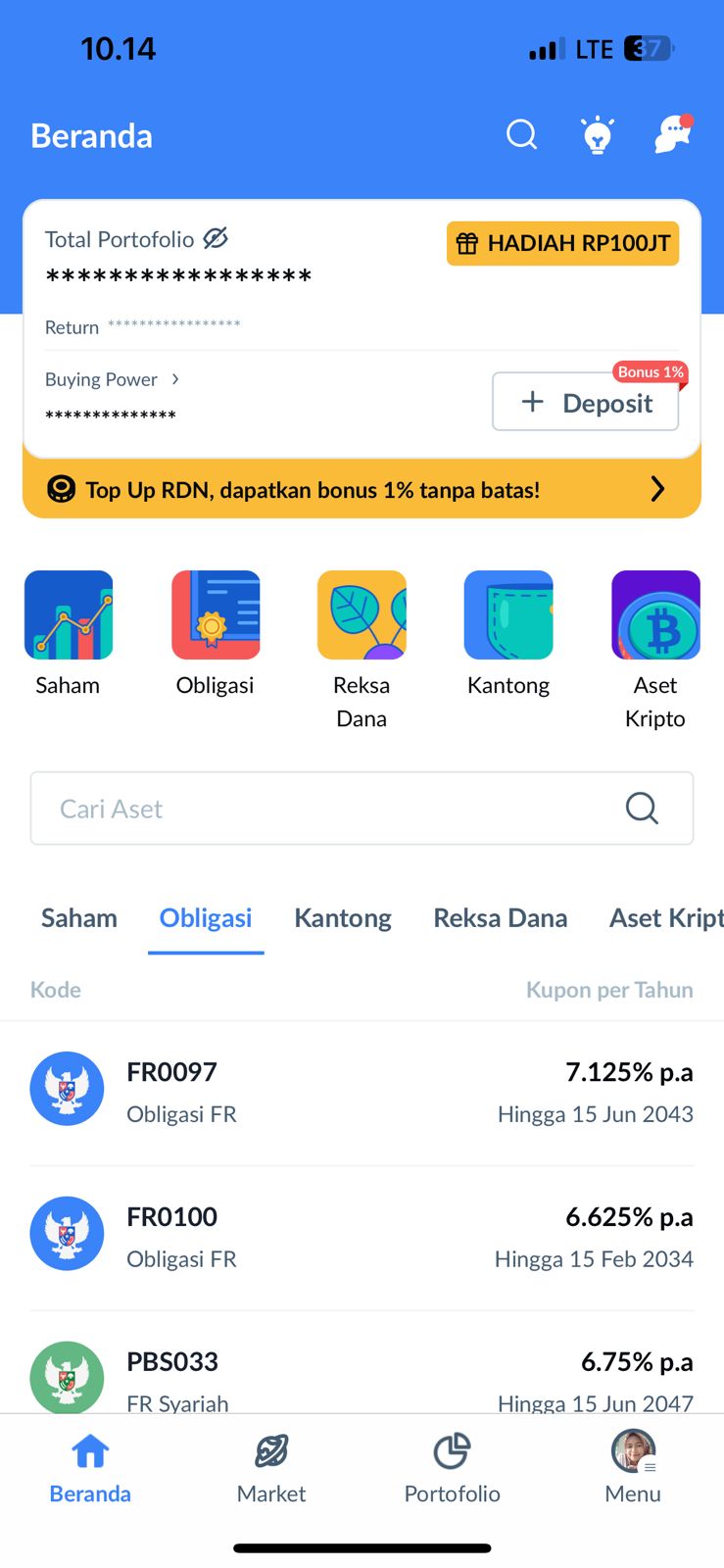Open the Top Up RDN bonus banner

pos(362,489)
